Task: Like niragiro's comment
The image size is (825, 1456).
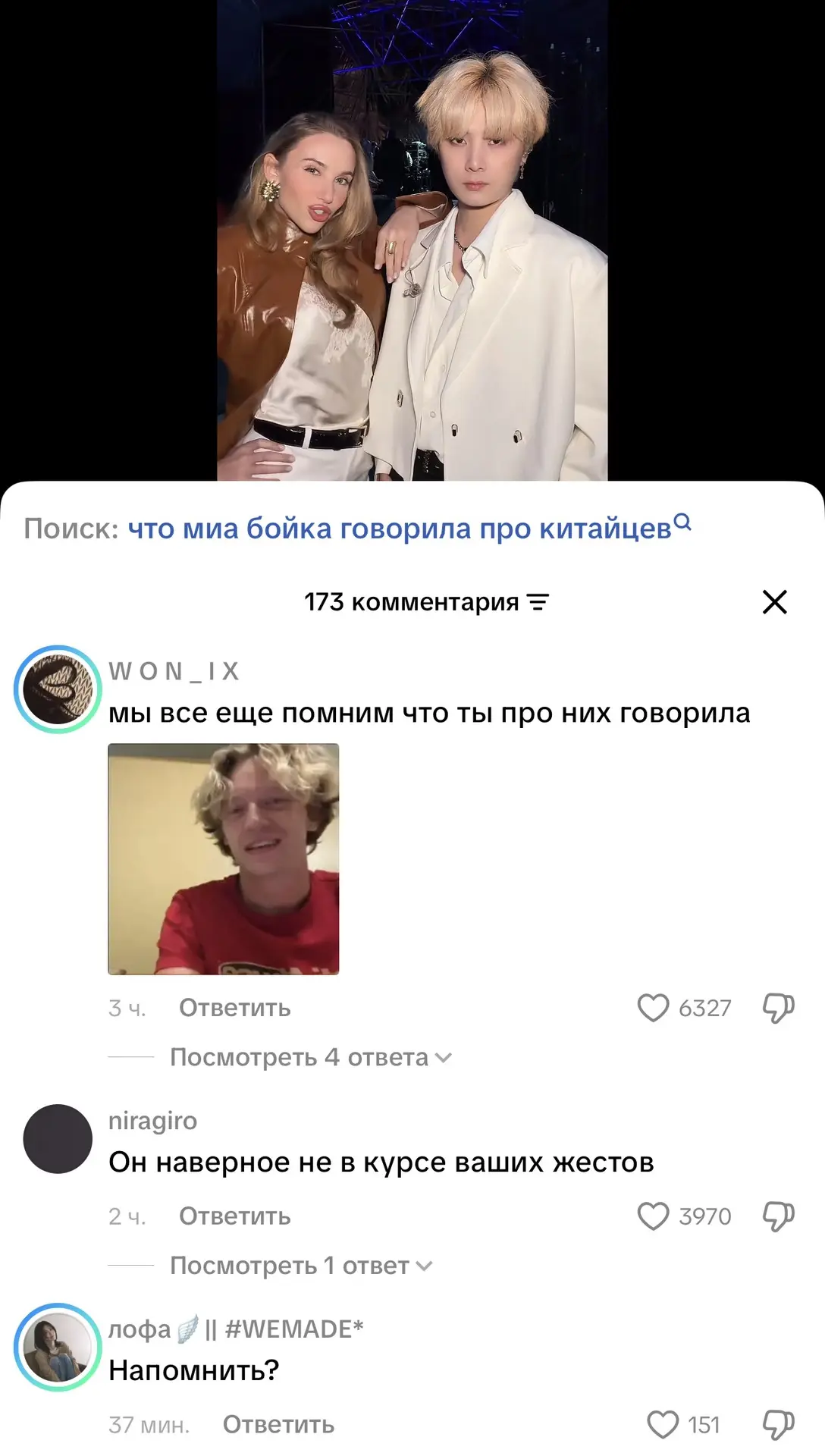Action: (x=653, y=1216)
